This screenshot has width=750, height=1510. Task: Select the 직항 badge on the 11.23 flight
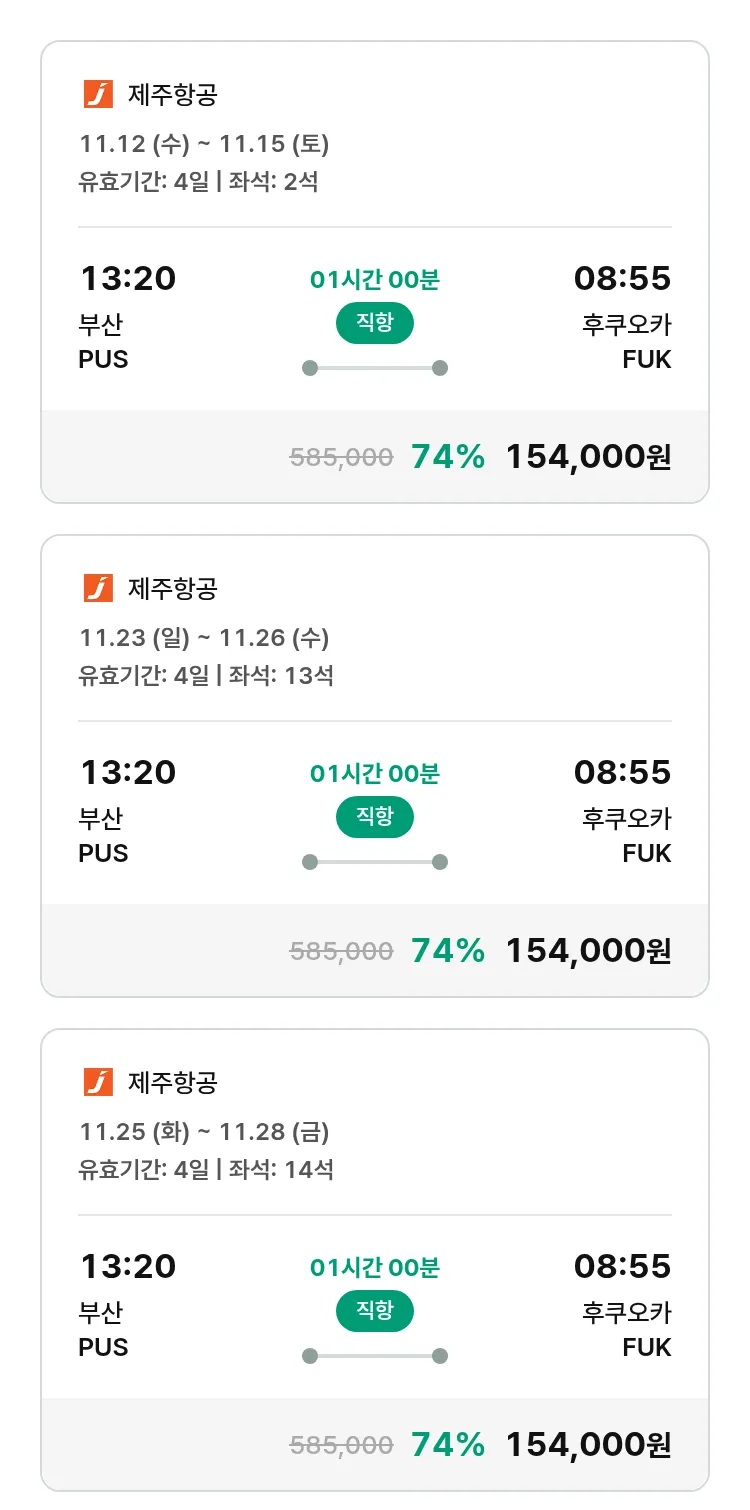(374, 817)
